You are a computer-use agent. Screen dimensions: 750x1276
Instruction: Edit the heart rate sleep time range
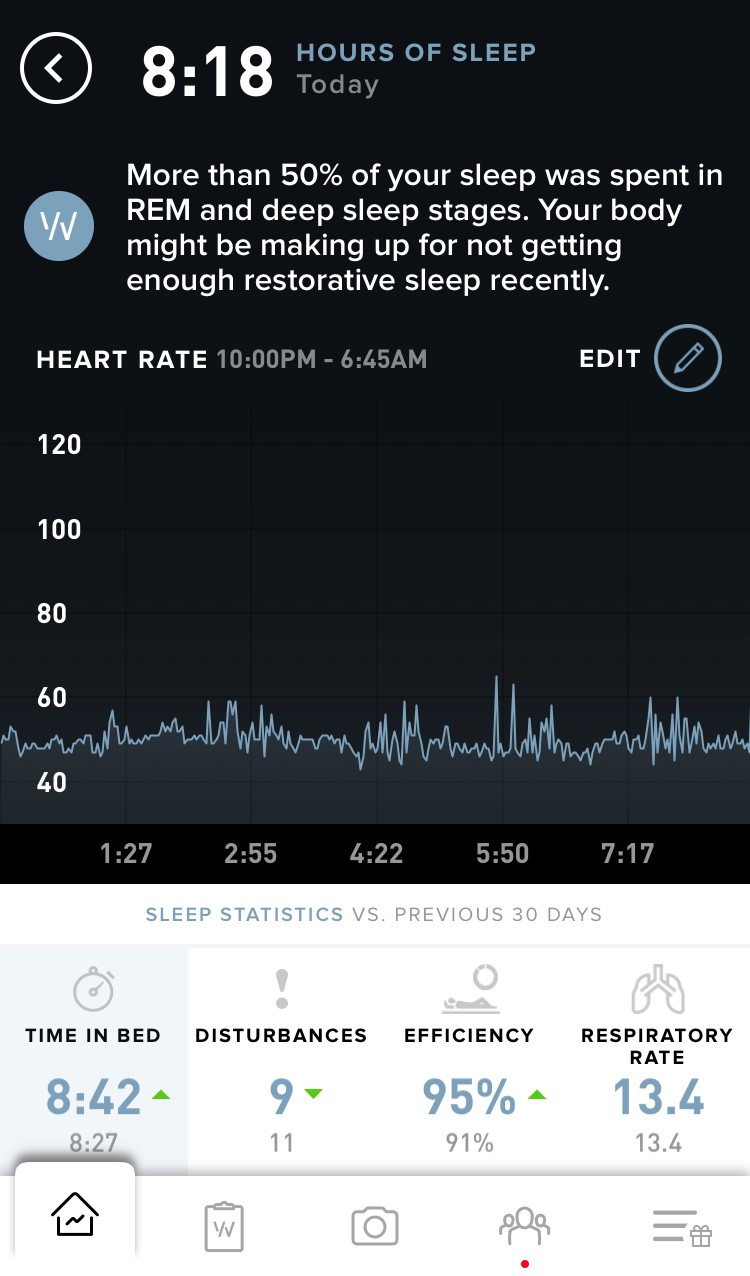tap(687, 359)
